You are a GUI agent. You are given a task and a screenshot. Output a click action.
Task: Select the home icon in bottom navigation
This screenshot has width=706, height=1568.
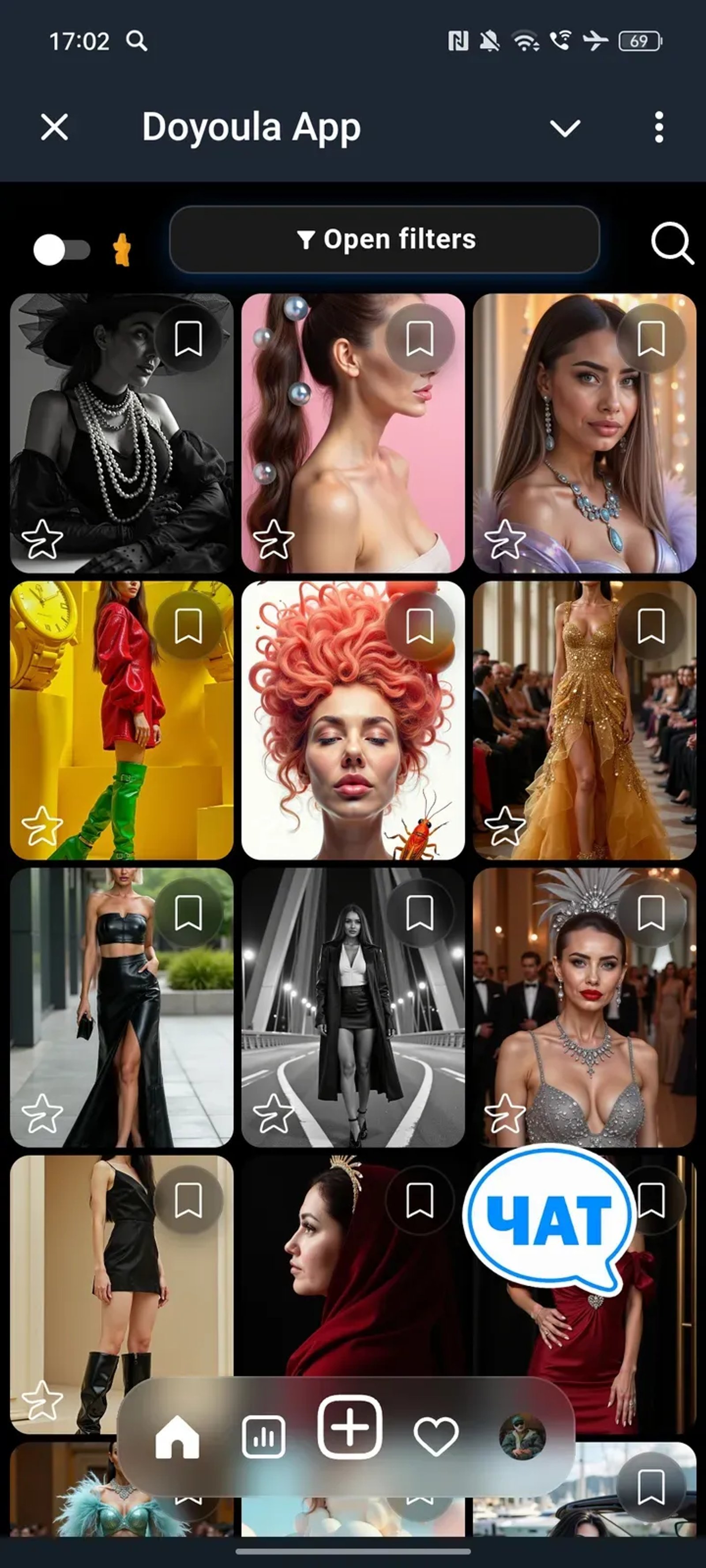[x=178, y=1437]
